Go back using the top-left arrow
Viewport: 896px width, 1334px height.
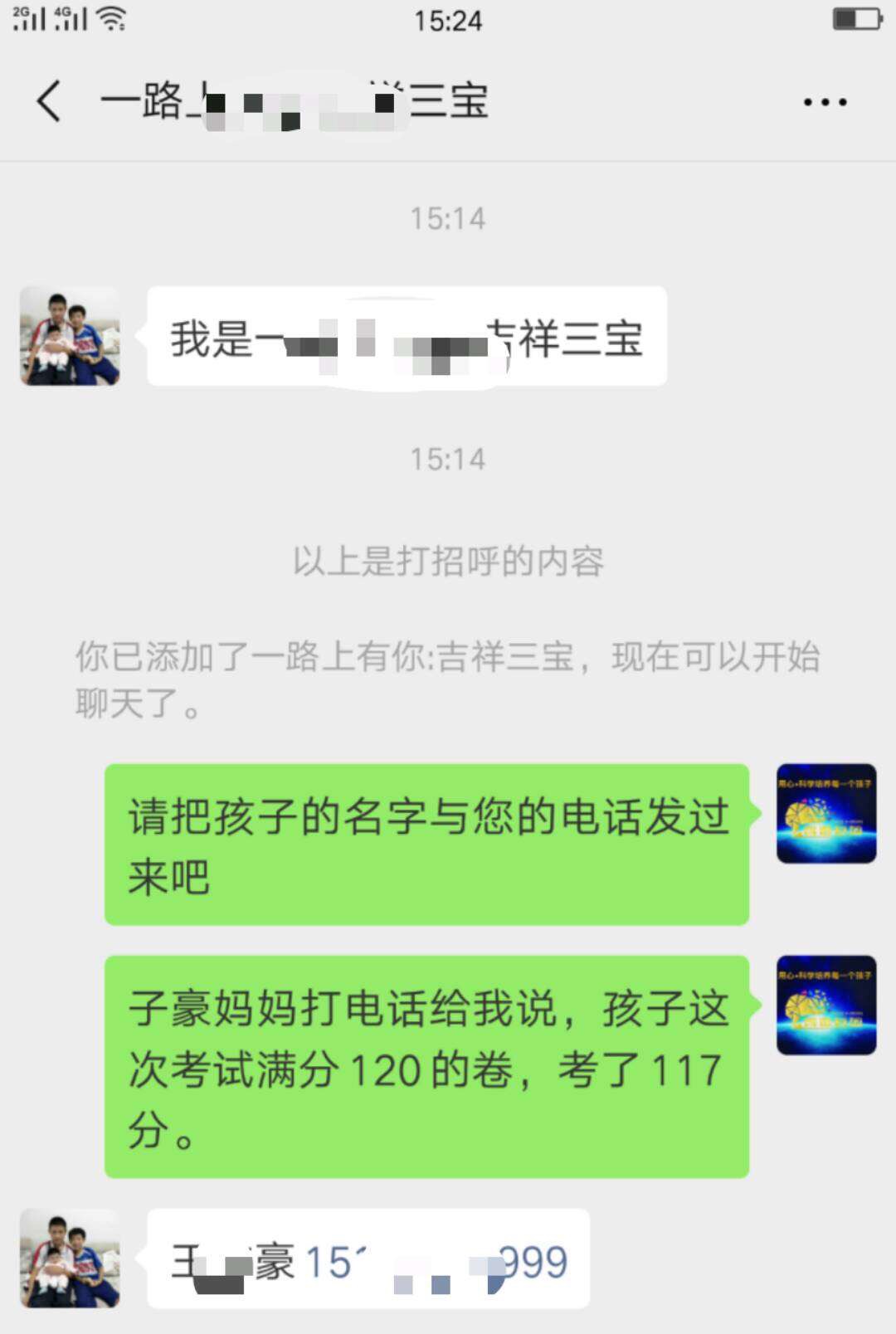49,101
